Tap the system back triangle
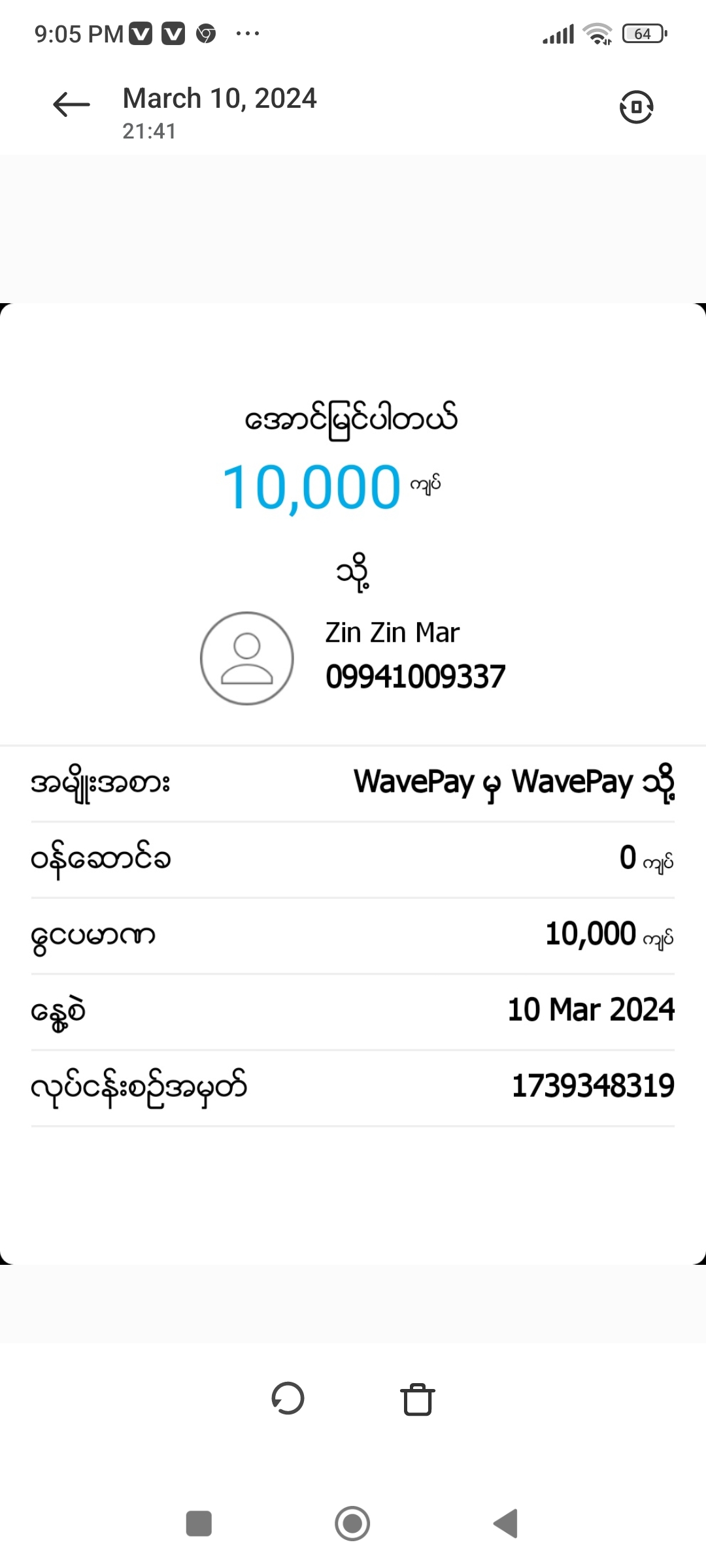 [506, 1524]
